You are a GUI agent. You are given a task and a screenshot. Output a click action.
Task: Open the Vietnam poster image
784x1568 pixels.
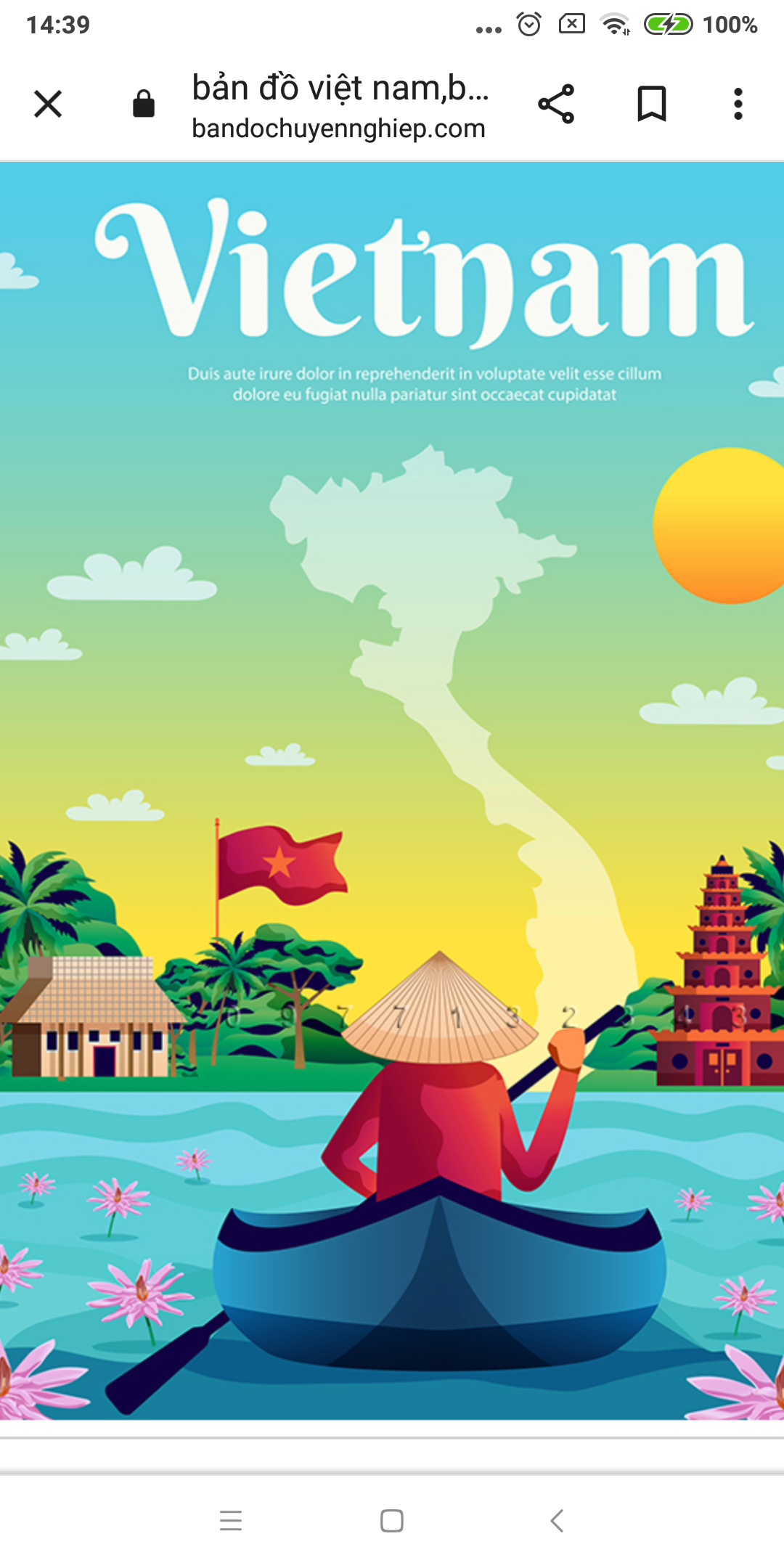coord(392,791)
